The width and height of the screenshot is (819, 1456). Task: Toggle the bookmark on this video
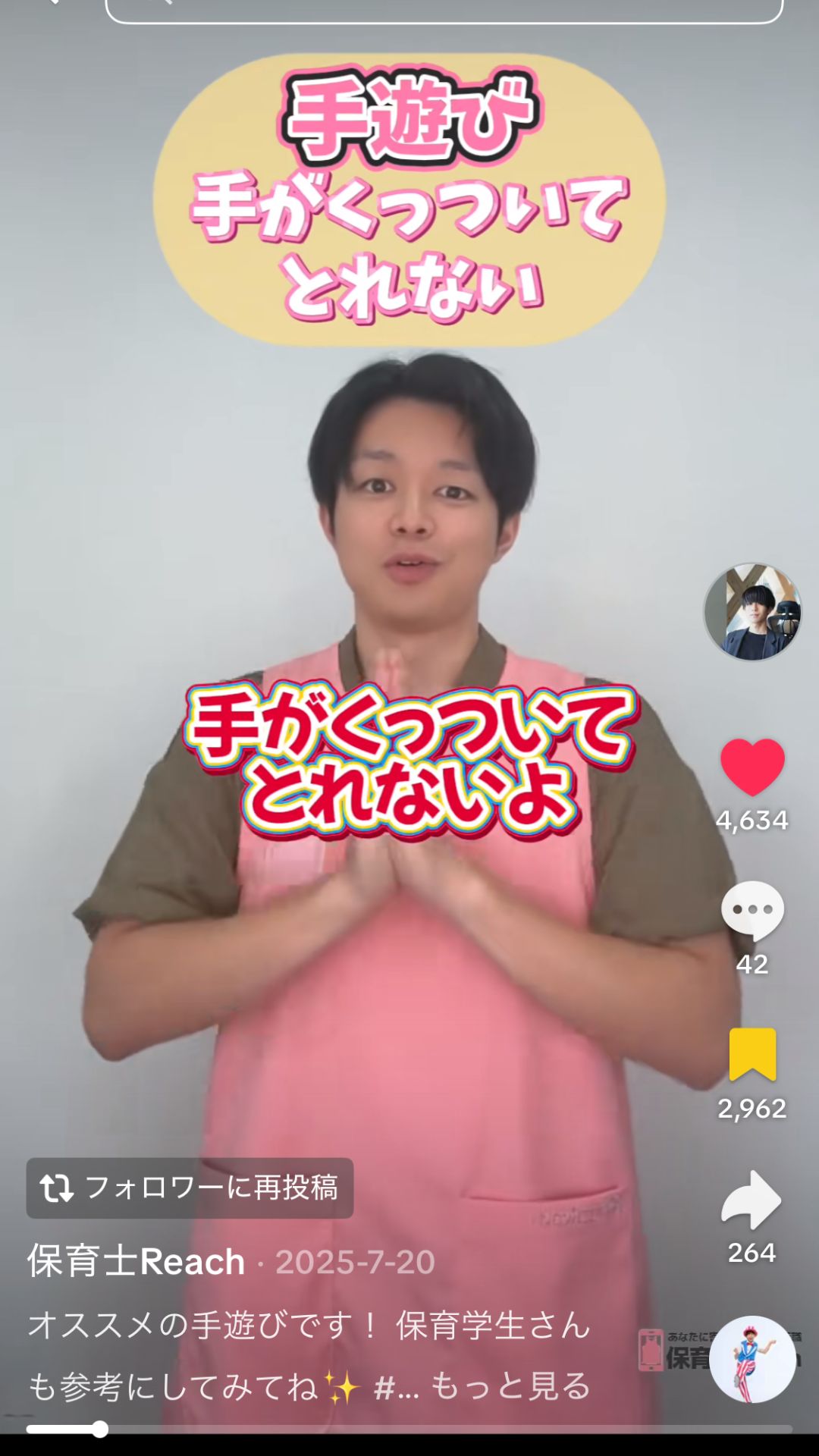(x=752, y=1055)
